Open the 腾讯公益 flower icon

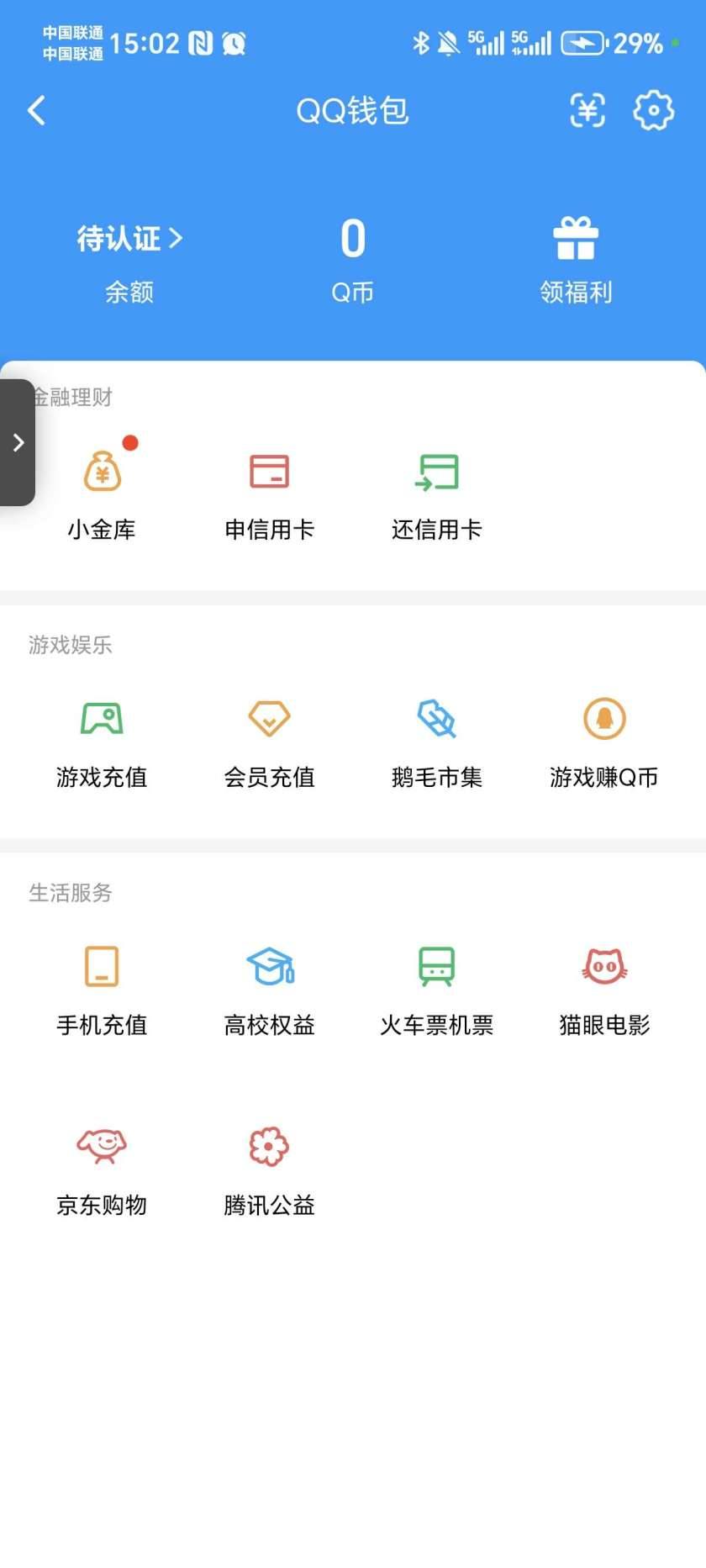click(269, 1145)
